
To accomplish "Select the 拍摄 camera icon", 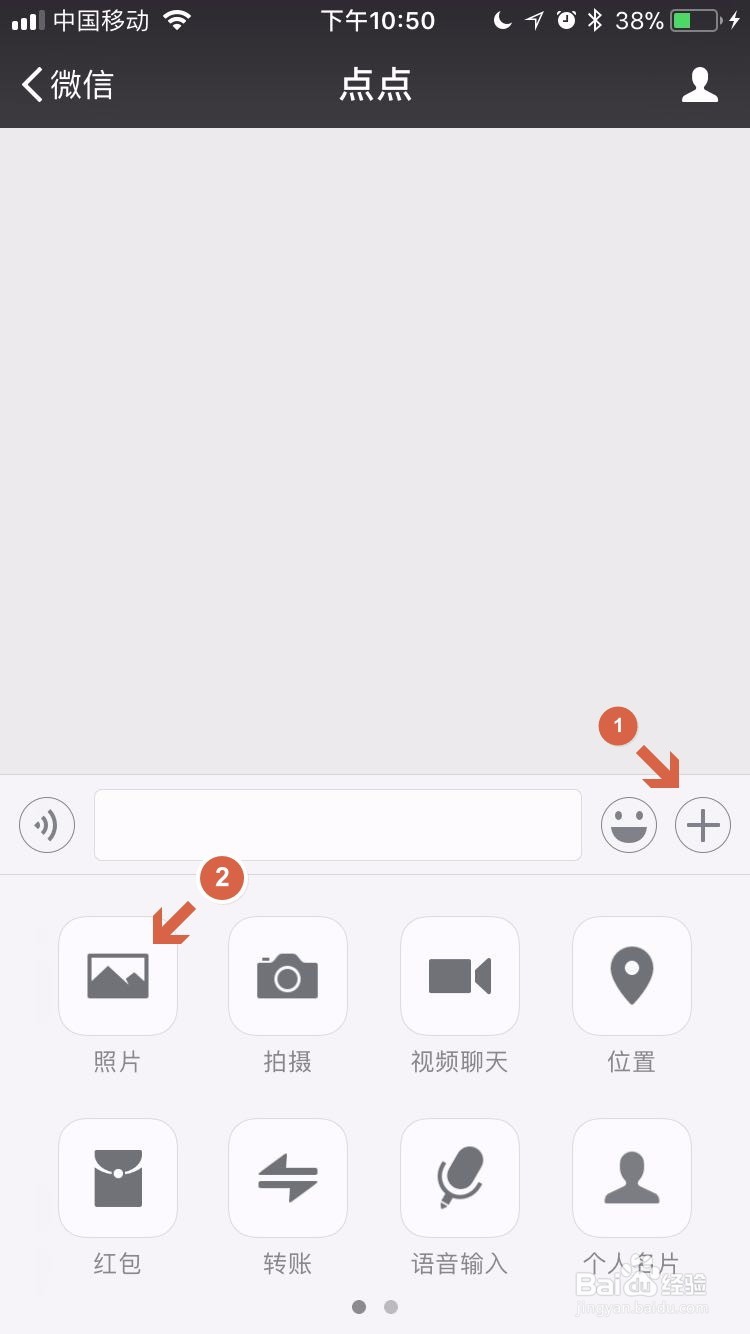I will 288,976.
